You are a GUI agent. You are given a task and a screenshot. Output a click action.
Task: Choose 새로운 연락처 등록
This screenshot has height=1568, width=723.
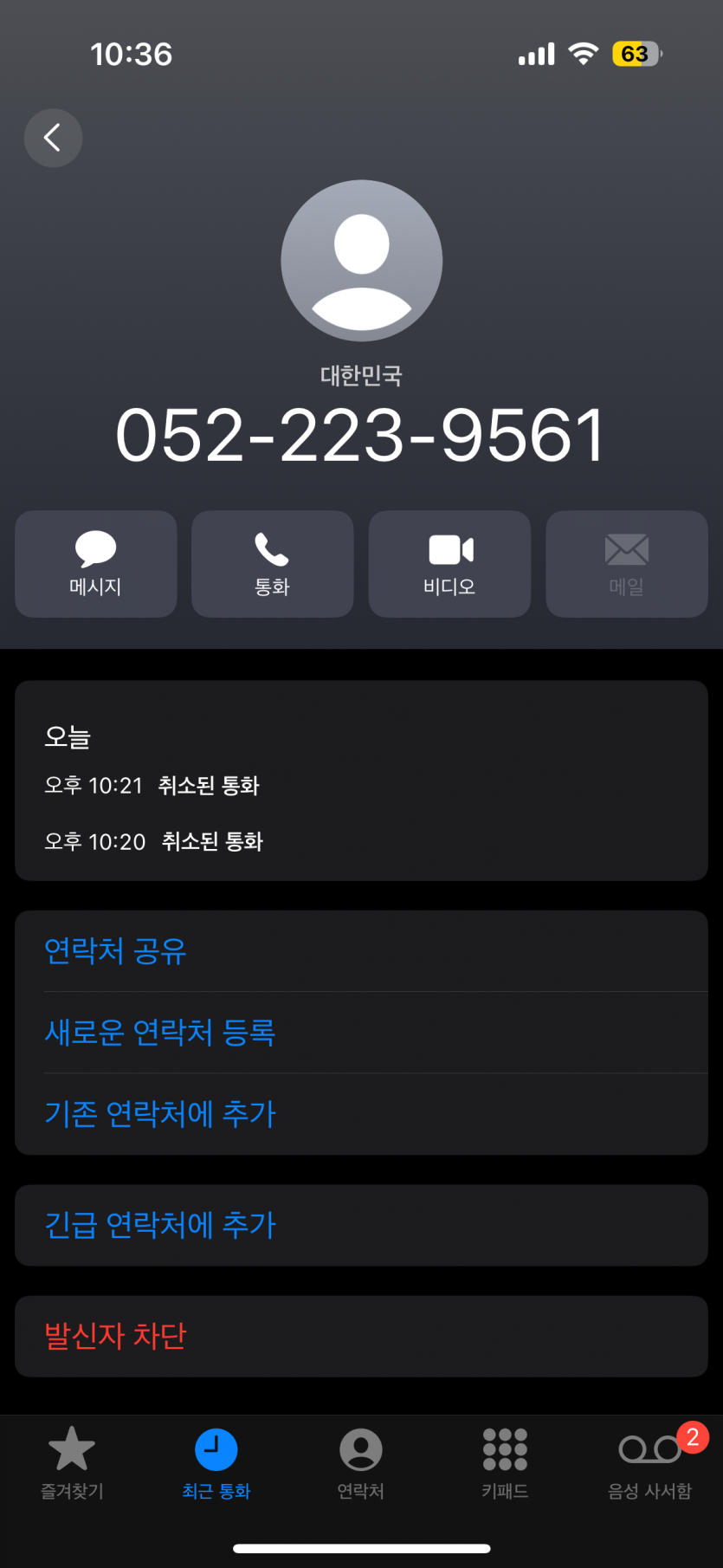pos(362,1033)
